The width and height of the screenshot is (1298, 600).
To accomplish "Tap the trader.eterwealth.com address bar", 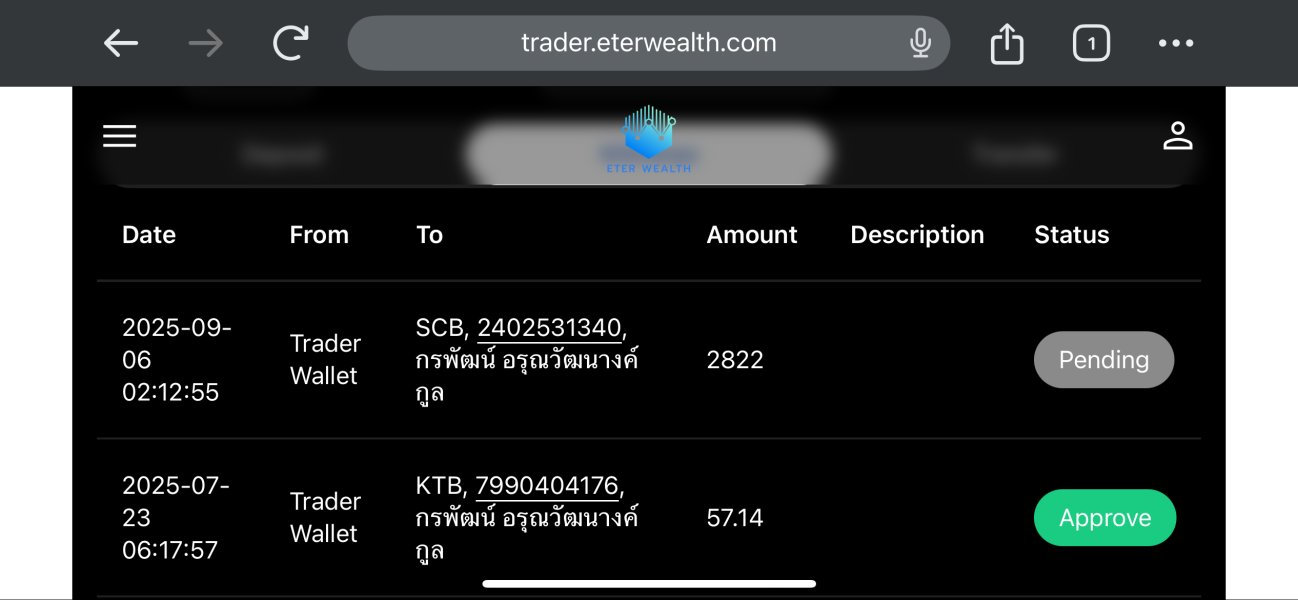I will (648, 43).
